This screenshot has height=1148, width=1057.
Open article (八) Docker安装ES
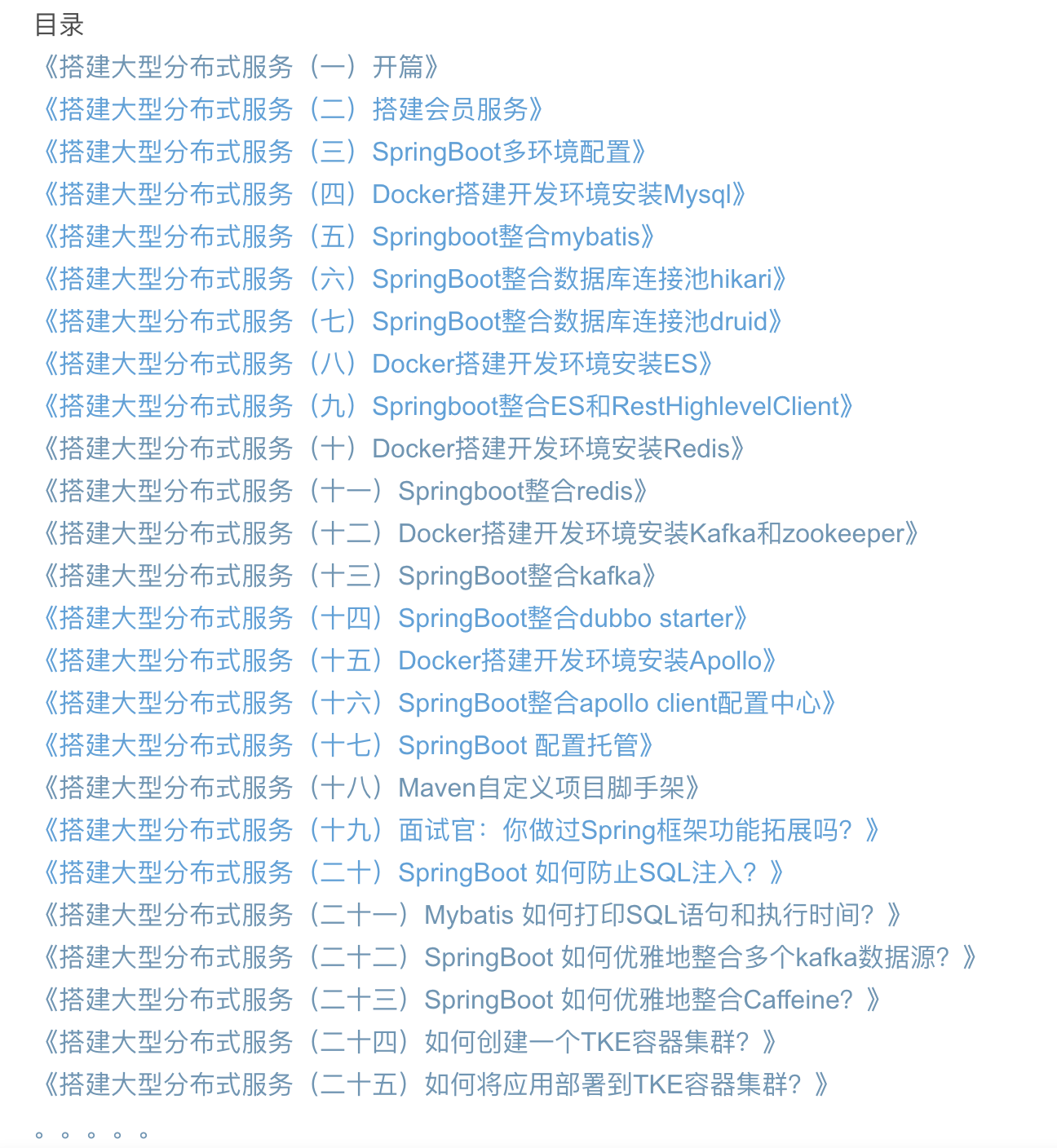coord(378,364)
